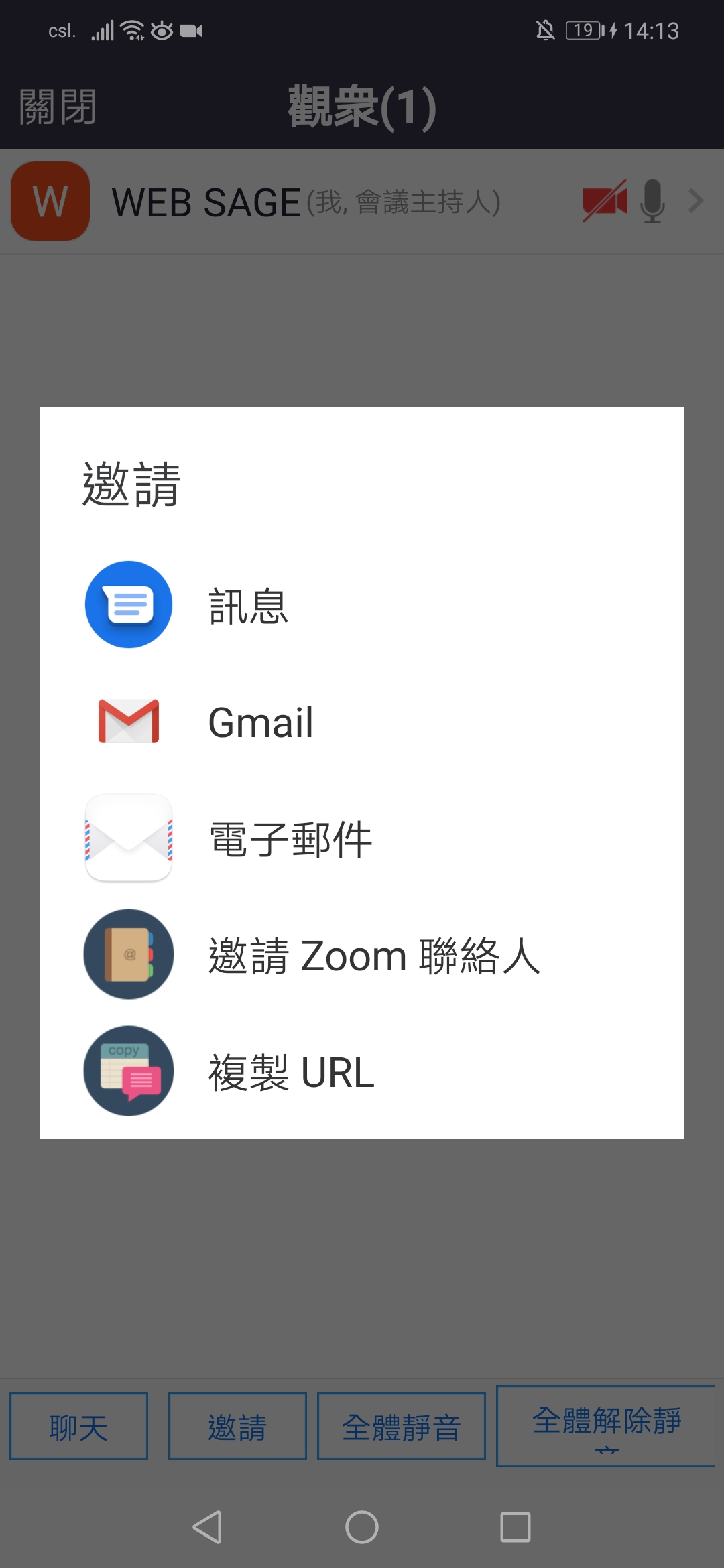The width and height of the screenshot is (724, 1568).
Task: Choose 電子郵件 from the invite list
Action: 290,838
